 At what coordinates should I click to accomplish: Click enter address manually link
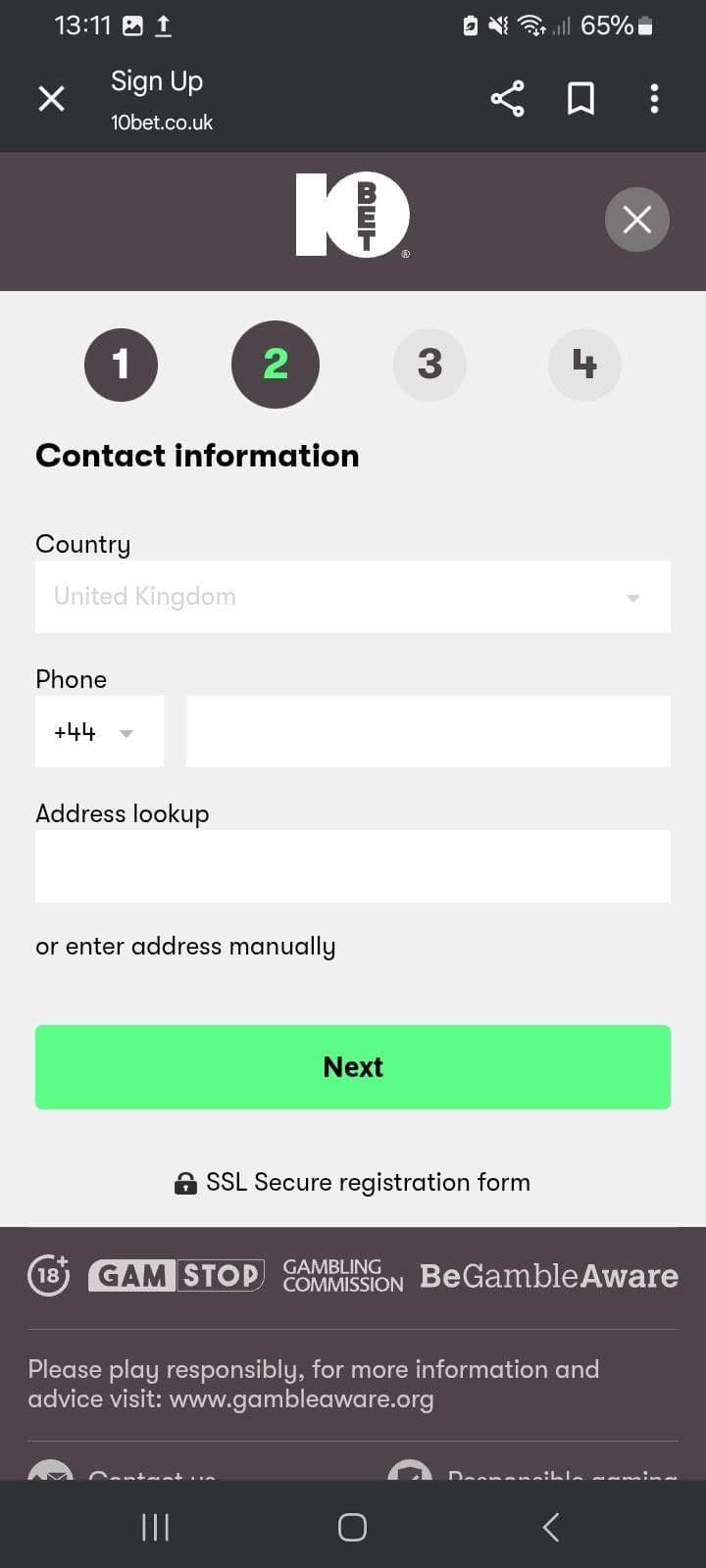click(185, 946)
